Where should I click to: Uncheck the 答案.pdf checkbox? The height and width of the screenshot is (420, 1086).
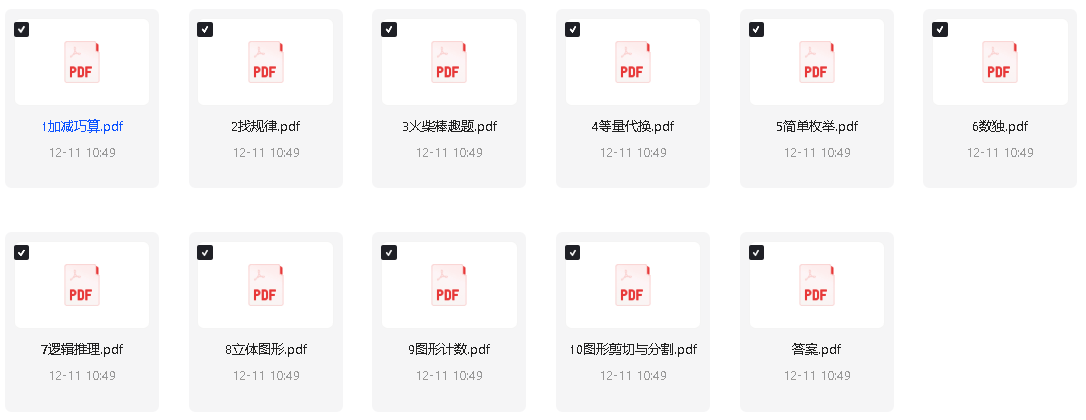click(x=756, y=253)
